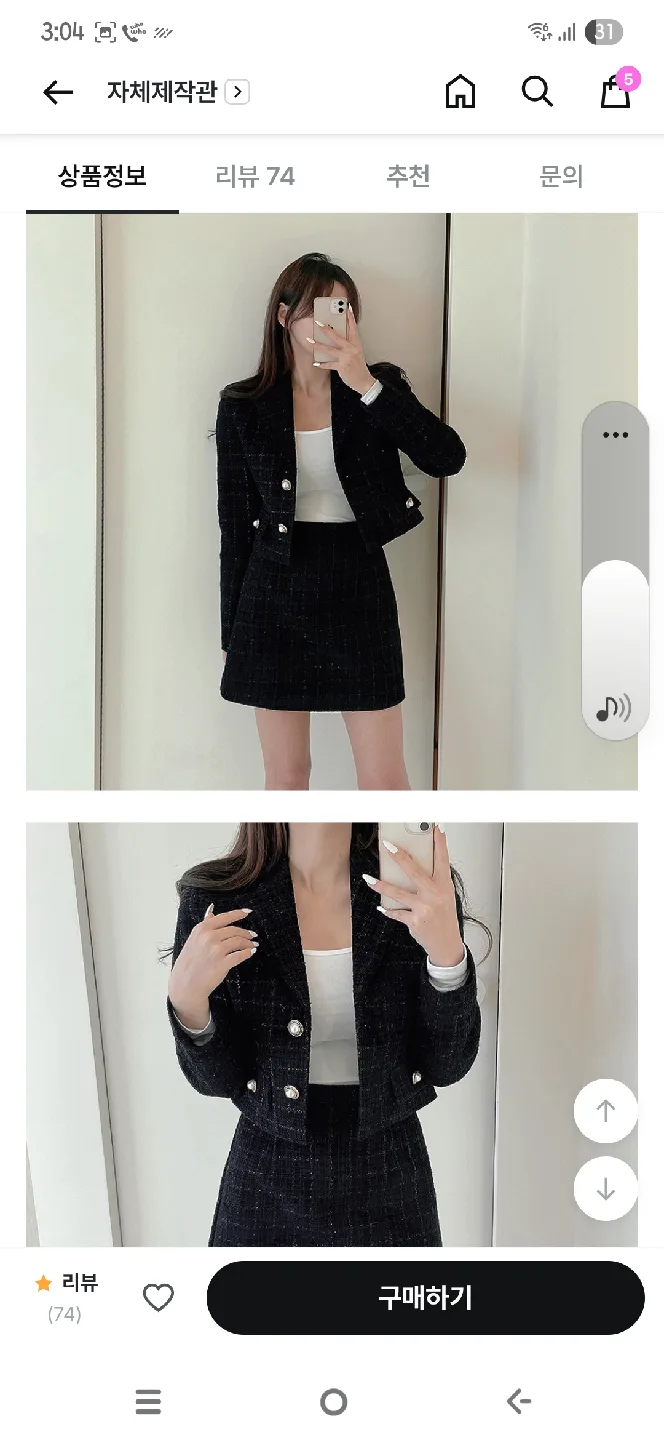Screen dimensions: 664x1440
Task: Select the 상품정보 tab
Action: tap(102, 177)
